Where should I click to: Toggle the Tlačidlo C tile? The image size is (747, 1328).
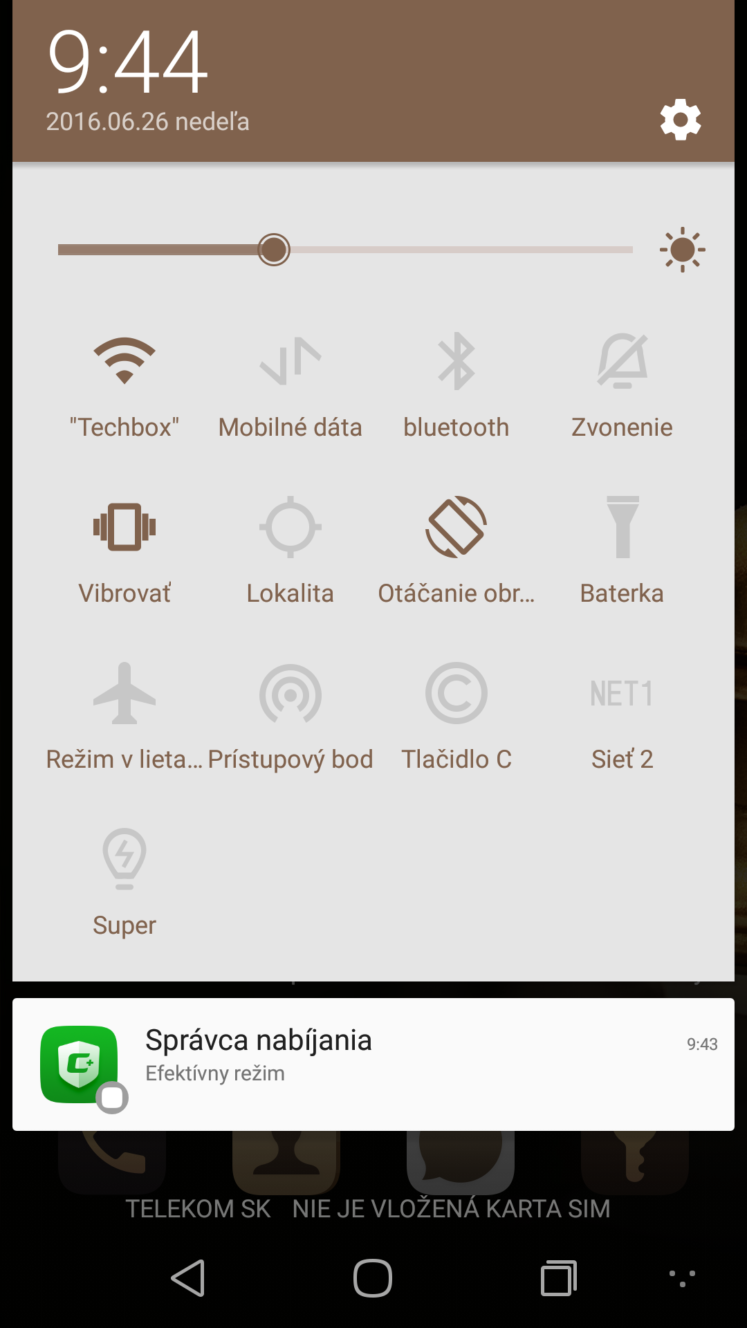point(456,718)
